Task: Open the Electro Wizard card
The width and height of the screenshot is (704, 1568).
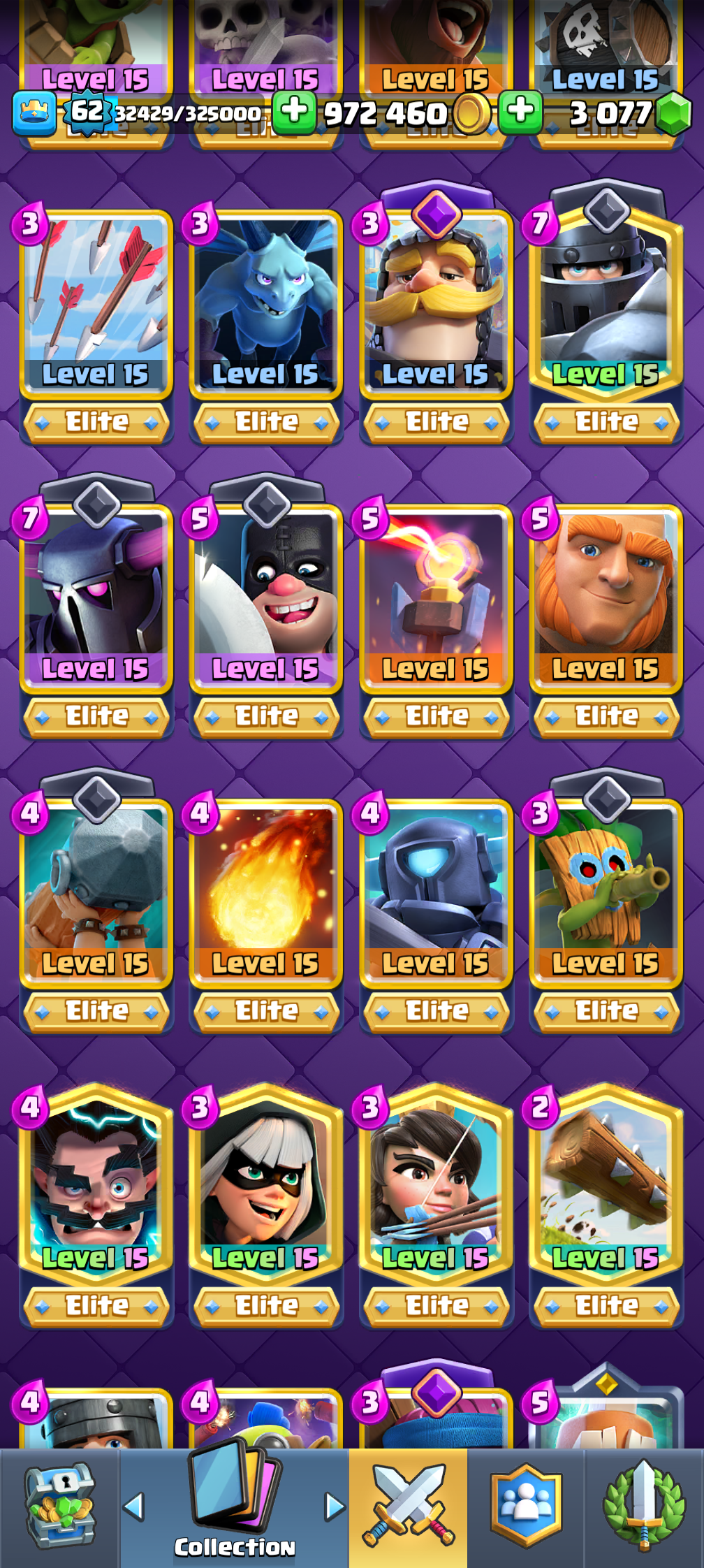Action: point(96,1188)
